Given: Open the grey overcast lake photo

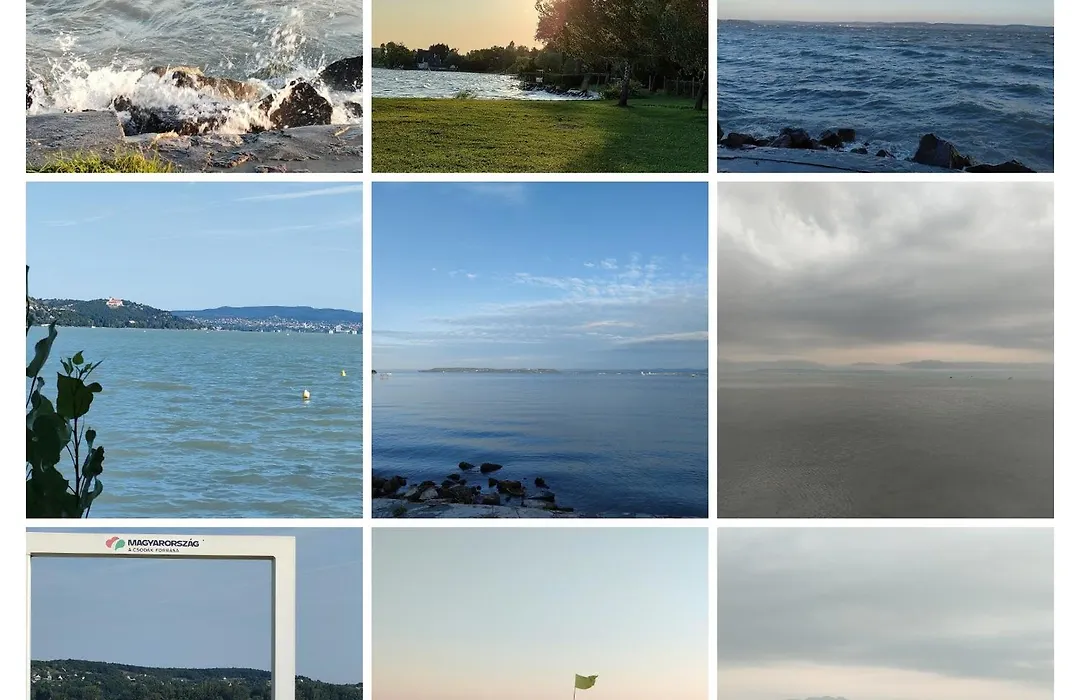Looking at the screenshot, I should click(x=885, y=350).
